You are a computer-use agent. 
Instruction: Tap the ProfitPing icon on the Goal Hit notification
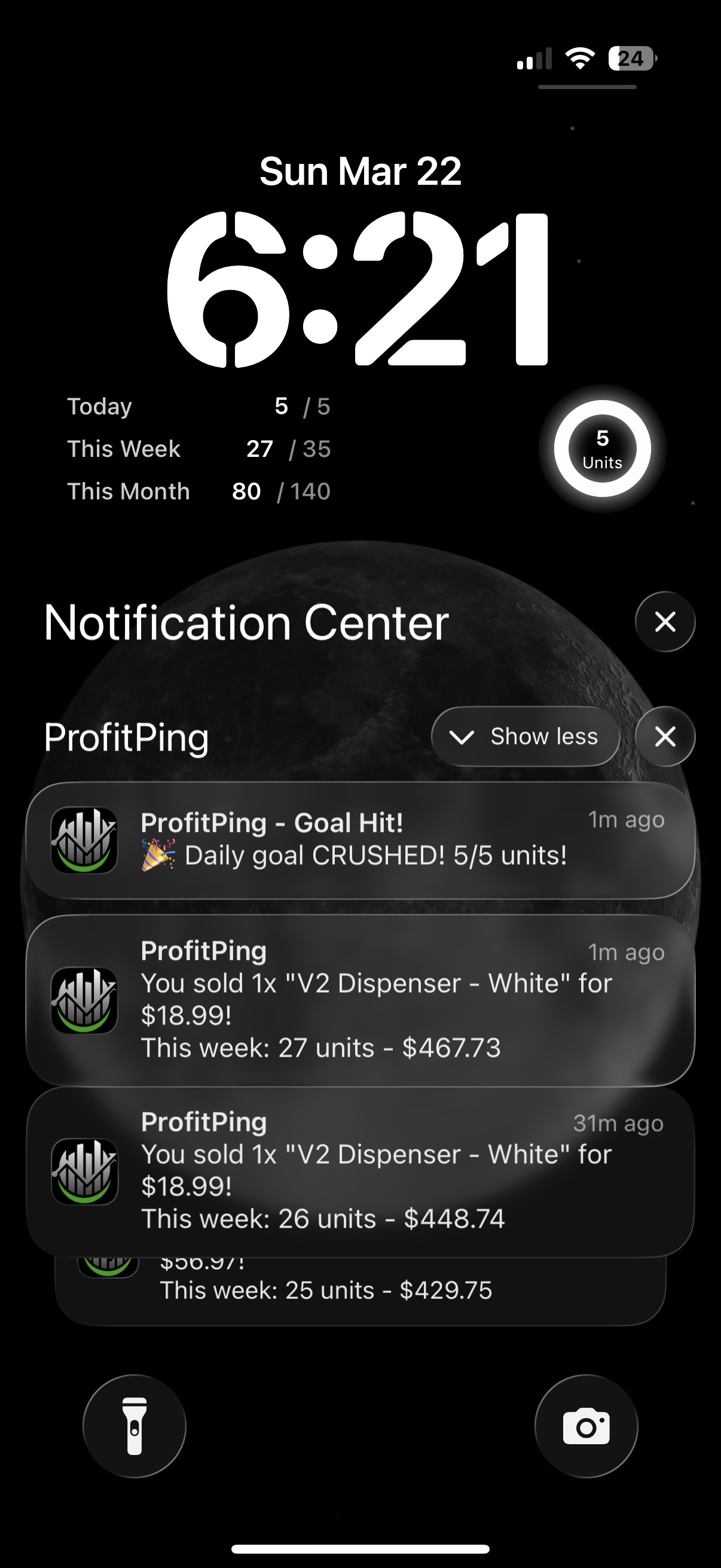(85, 840)
